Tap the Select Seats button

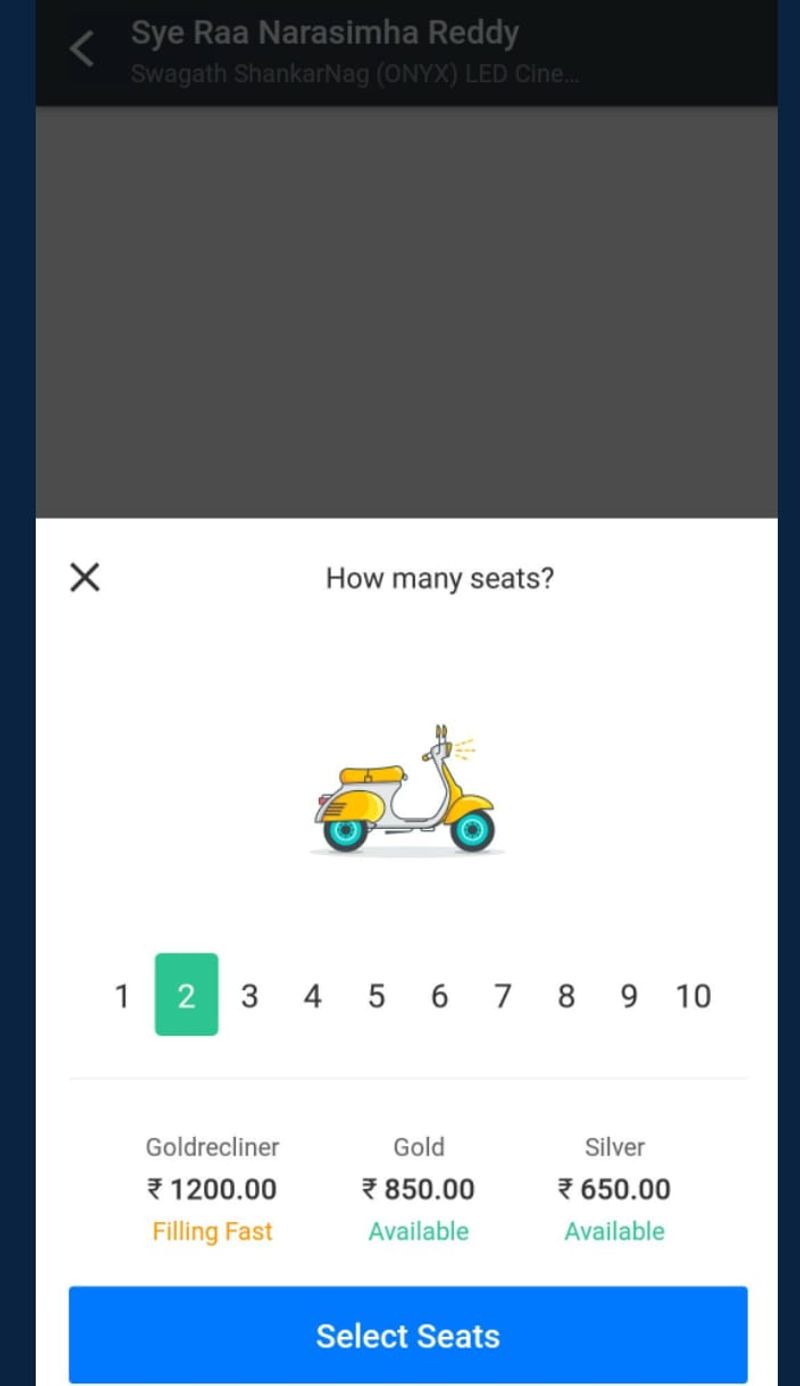[408, 1335]
